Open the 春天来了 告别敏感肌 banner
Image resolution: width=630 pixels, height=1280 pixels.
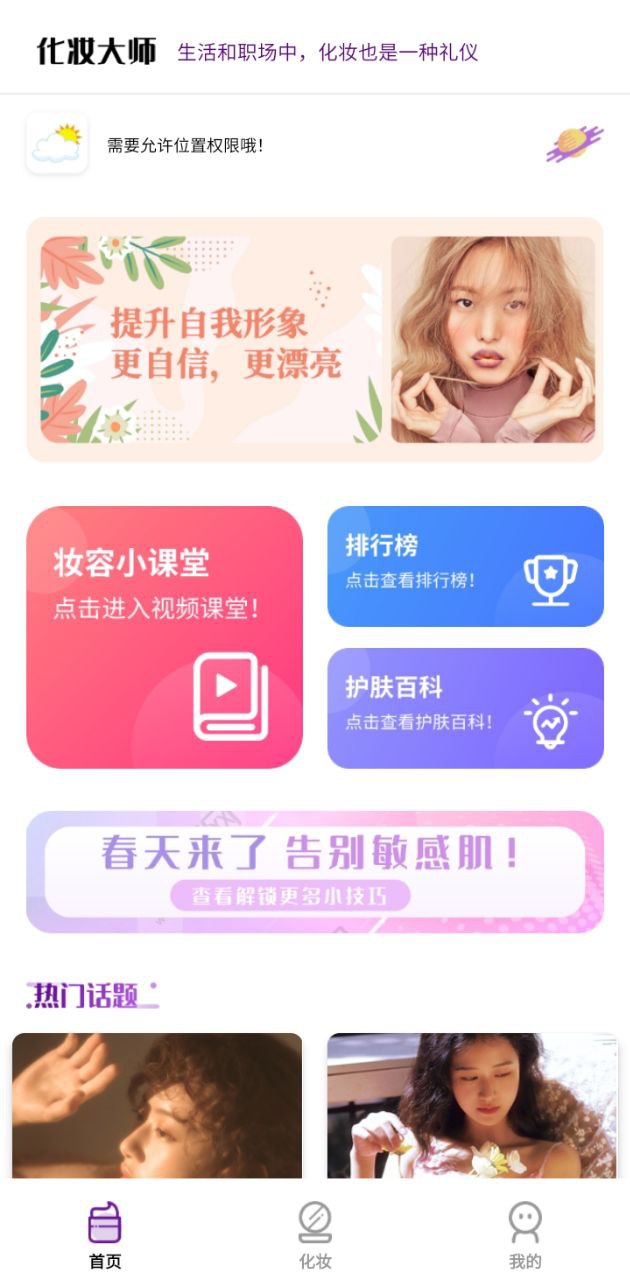[315, 871]
